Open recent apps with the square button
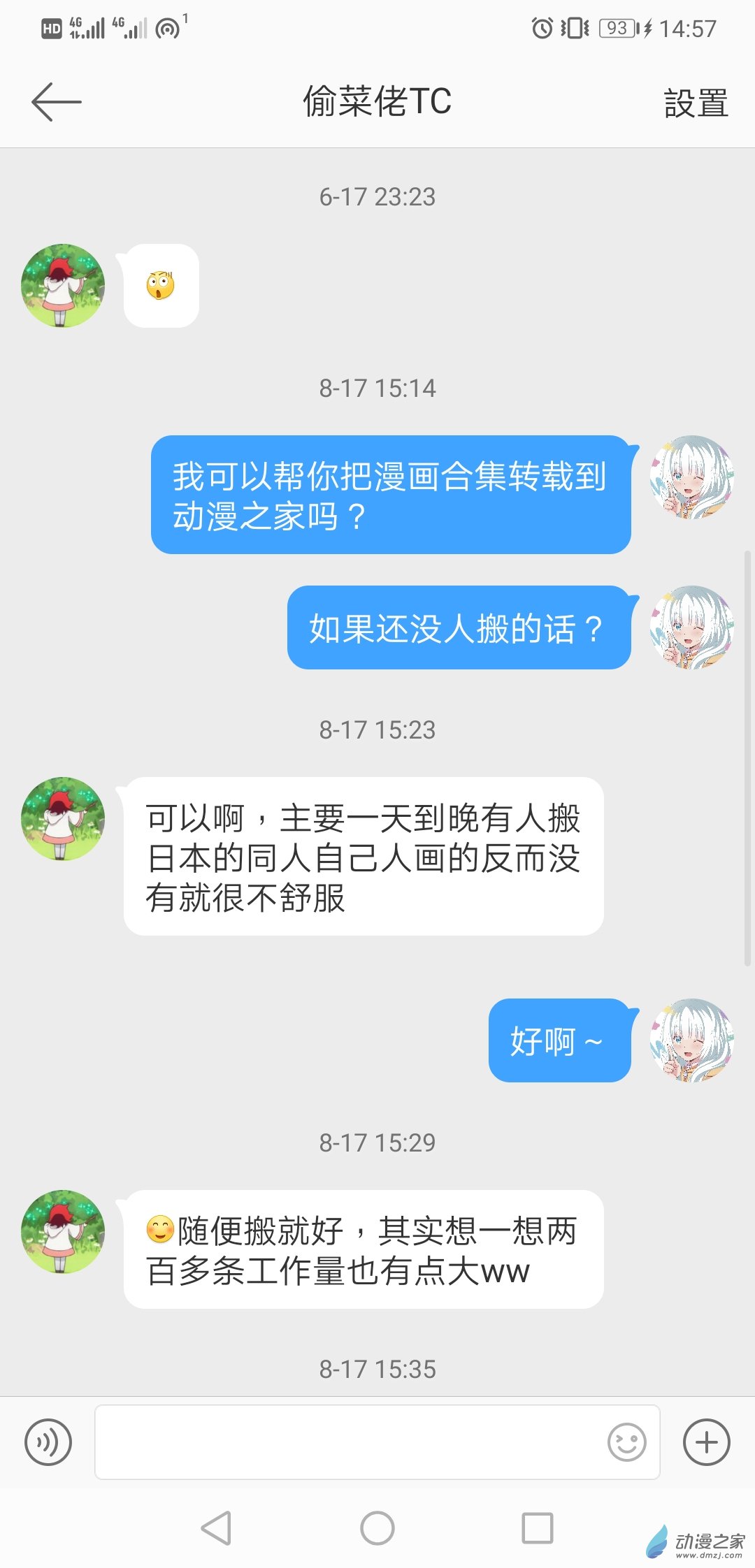 click(x=538, y=1527)
